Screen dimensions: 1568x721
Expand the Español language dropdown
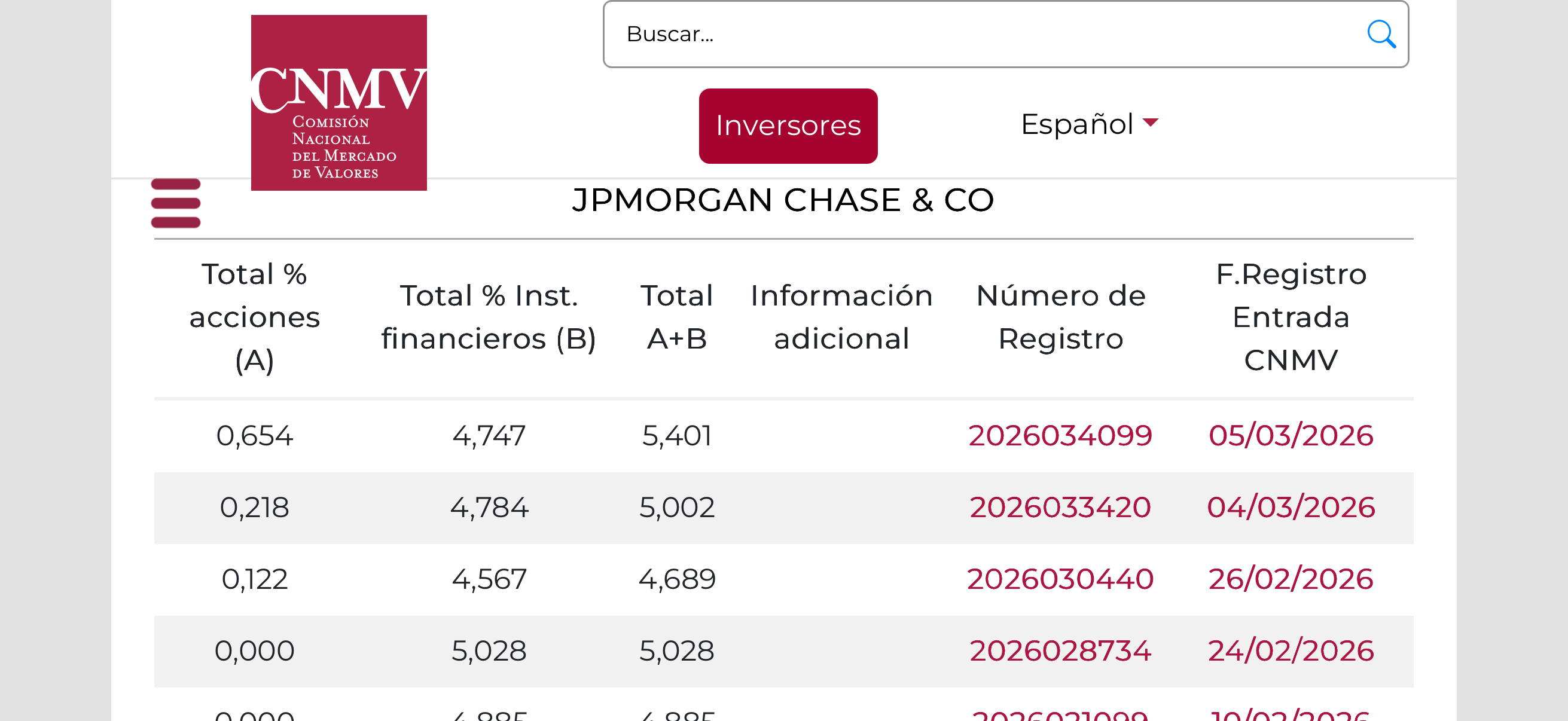coord(1088,124)
